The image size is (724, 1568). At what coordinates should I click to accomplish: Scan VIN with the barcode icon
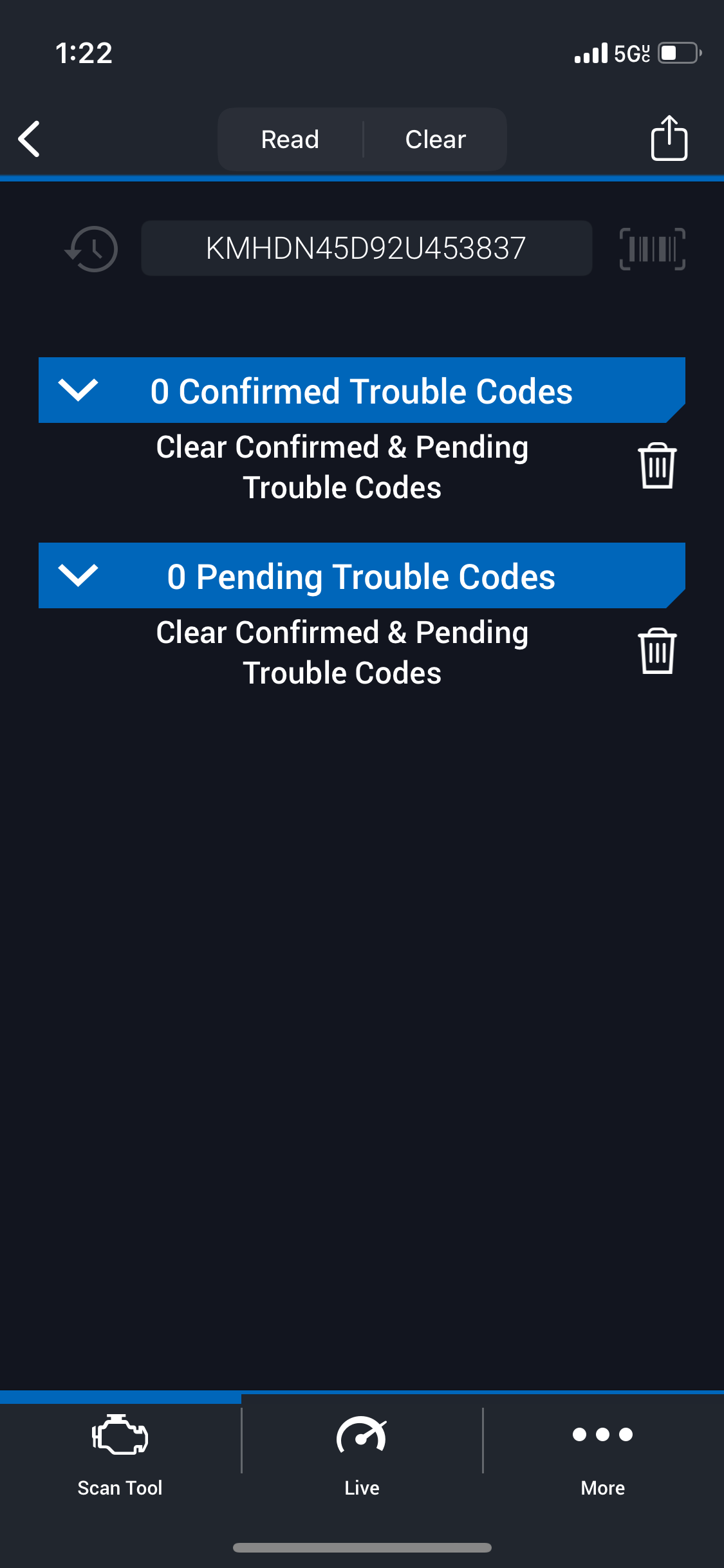(x=652, y=248)
